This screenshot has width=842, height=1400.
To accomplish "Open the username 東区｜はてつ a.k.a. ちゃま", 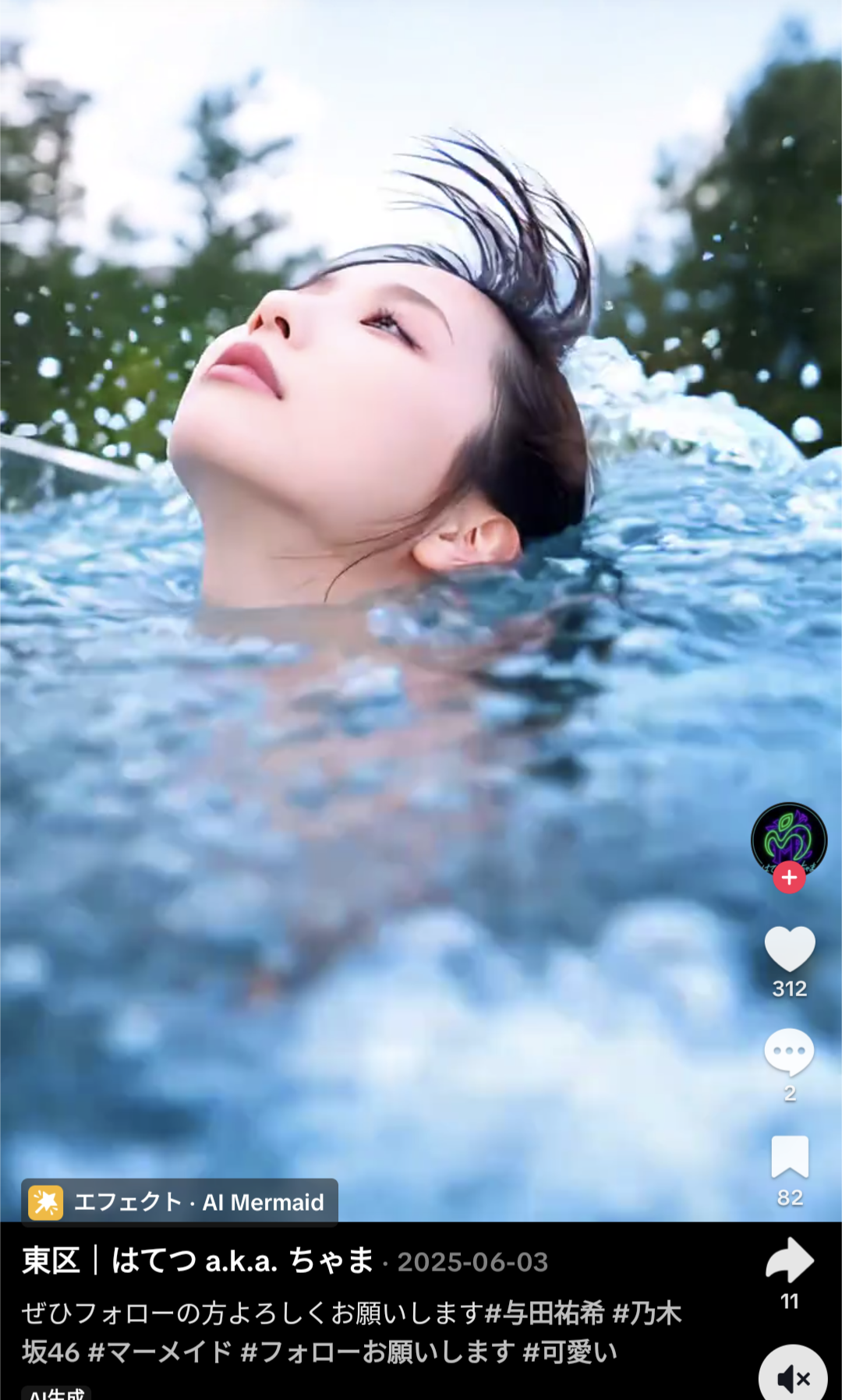I will tap(198, 1261).
